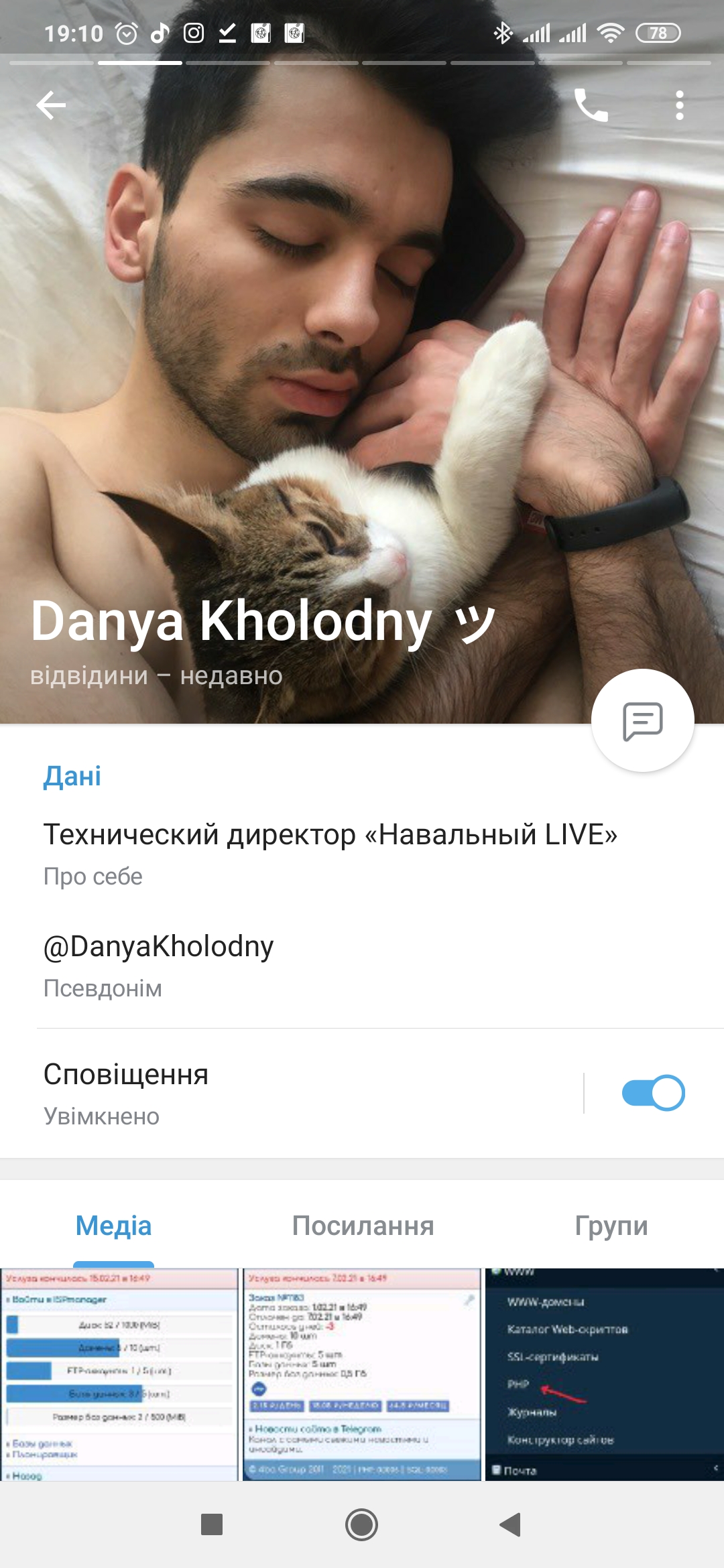Open the ISPmanager usage stats media thumbnail
724x1568 pixels.
point(119,1374)
